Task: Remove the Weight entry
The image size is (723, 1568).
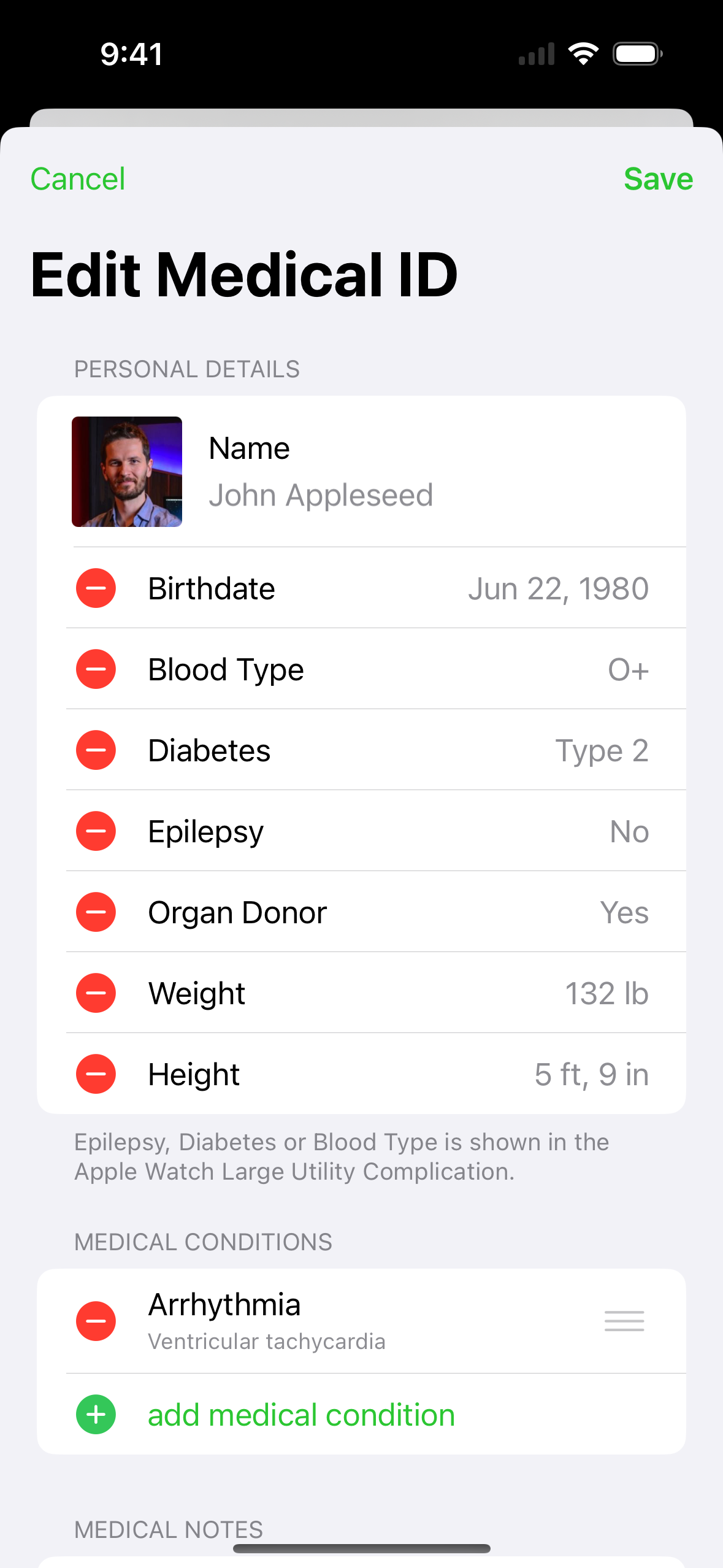Action: tap(96, 993)
